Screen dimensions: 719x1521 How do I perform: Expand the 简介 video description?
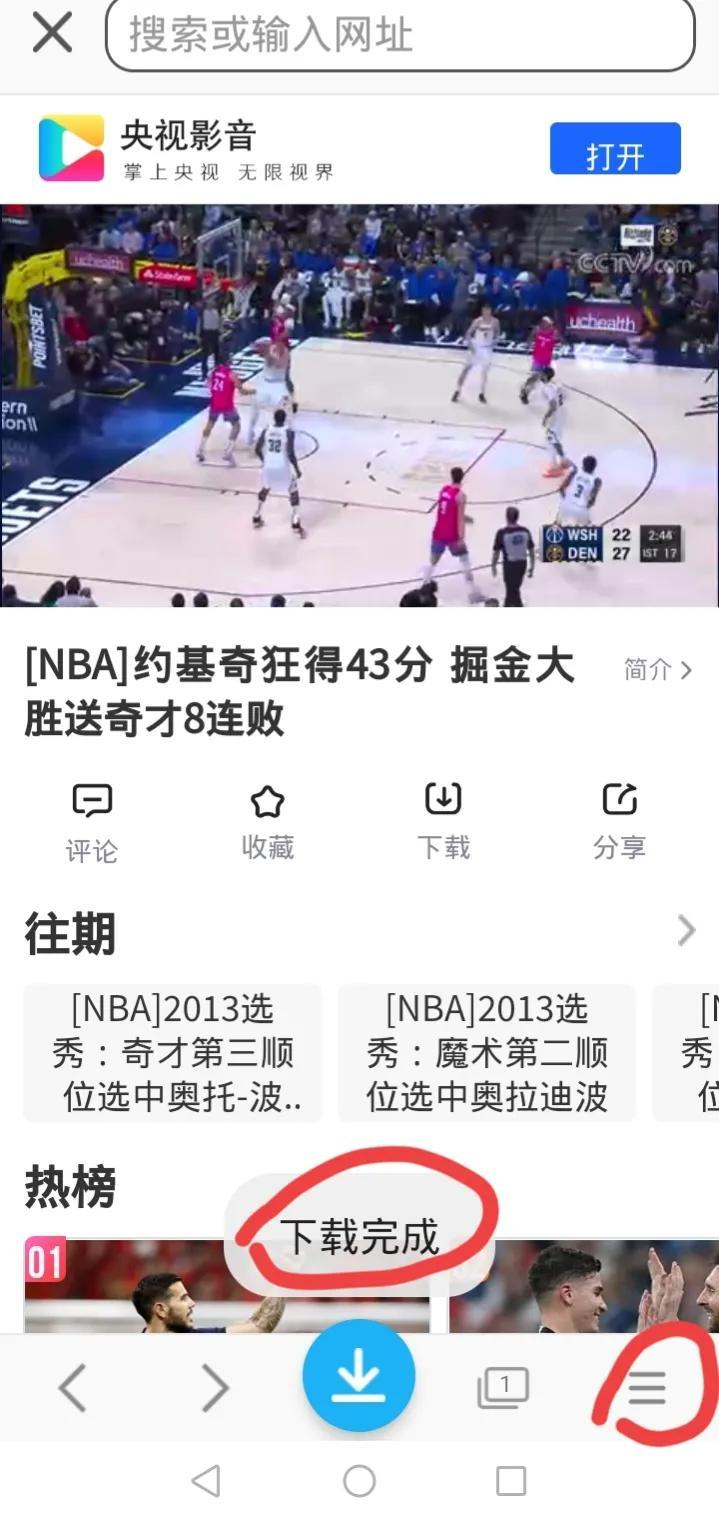657,670
